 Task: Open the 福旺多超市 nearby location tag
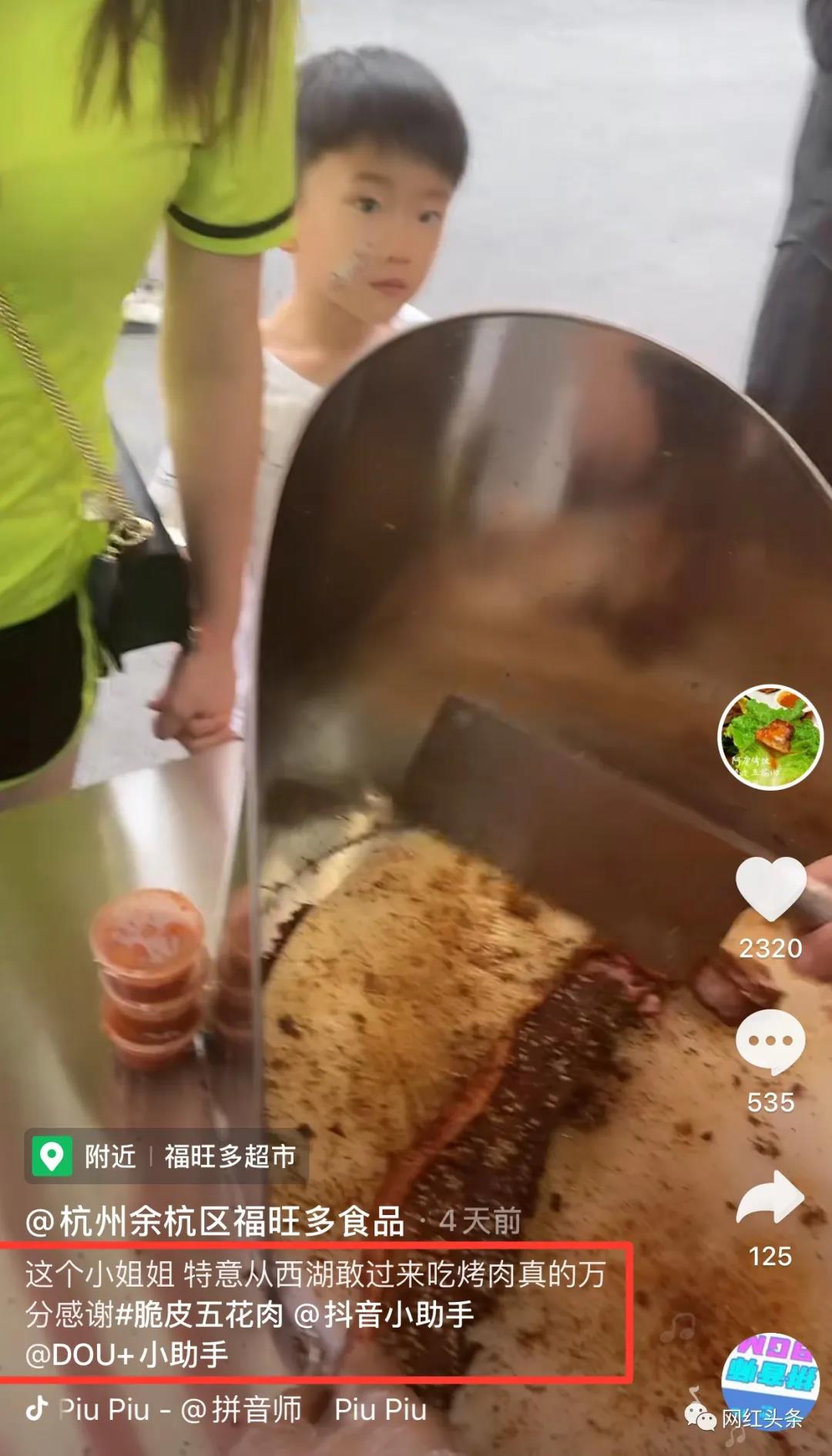click(166, 1156)
